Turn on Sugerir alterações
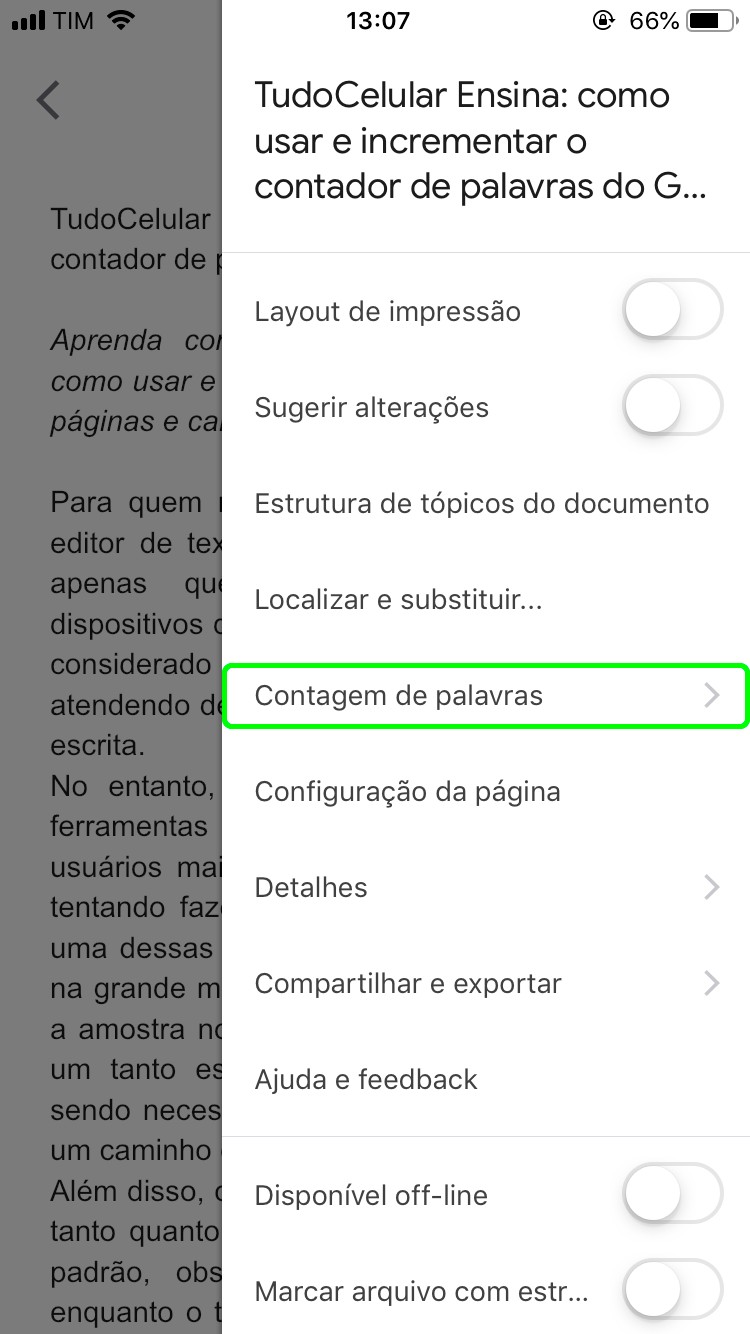Viewport: 750px width, 1334px height. pos(672,407)
